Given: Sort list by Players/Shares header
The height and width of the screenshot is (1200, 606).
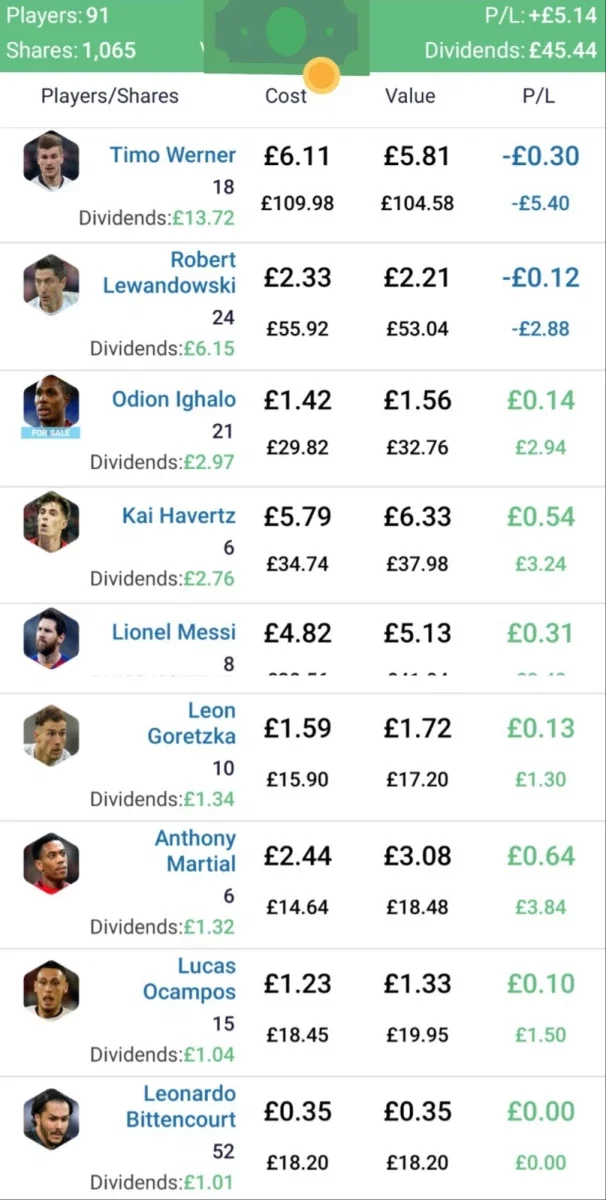Looking at the screenshot, I should (110, 96).
